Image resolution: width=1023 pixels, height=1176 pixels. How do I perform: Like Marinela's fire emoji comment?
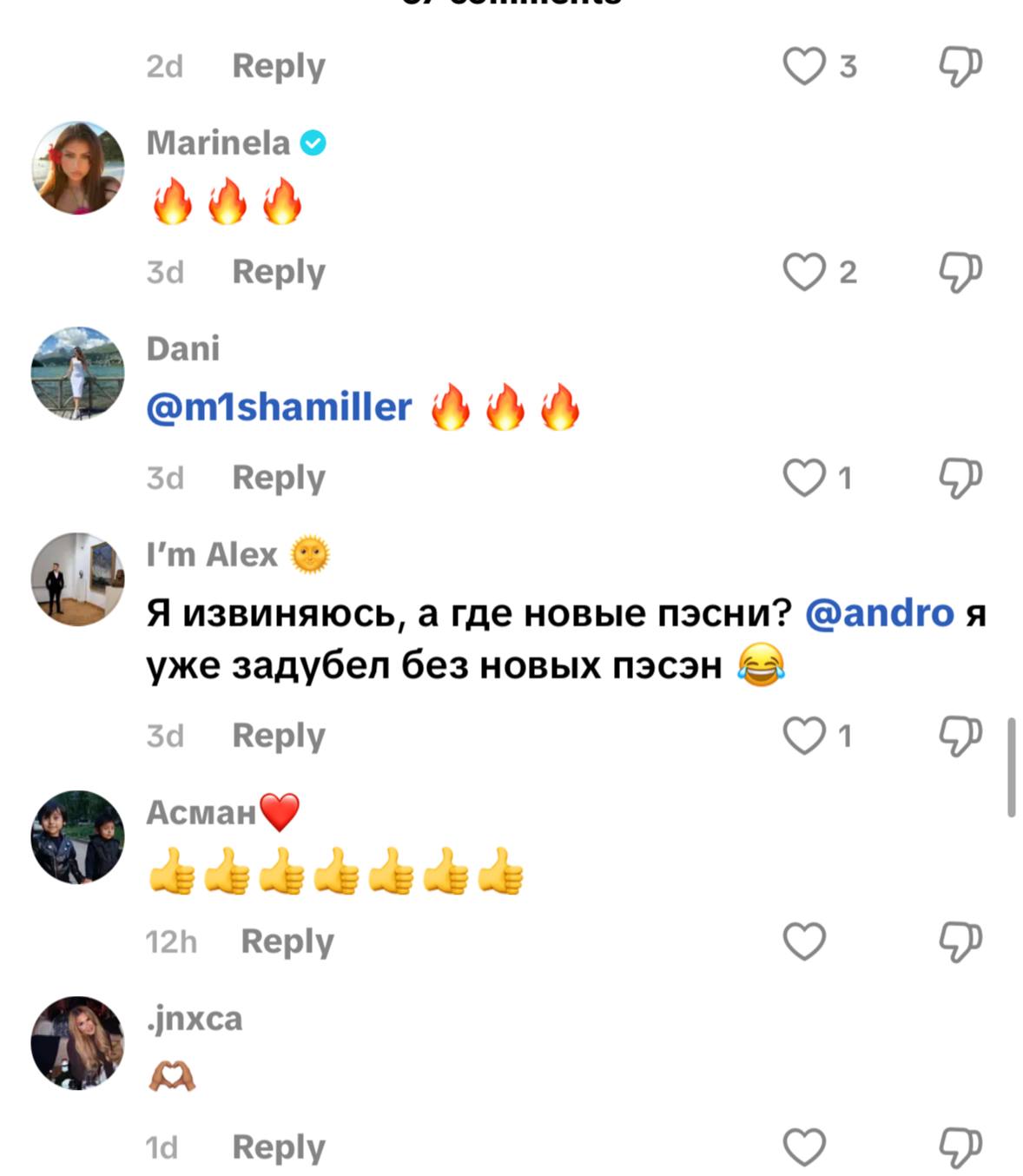tap(804, 272)
